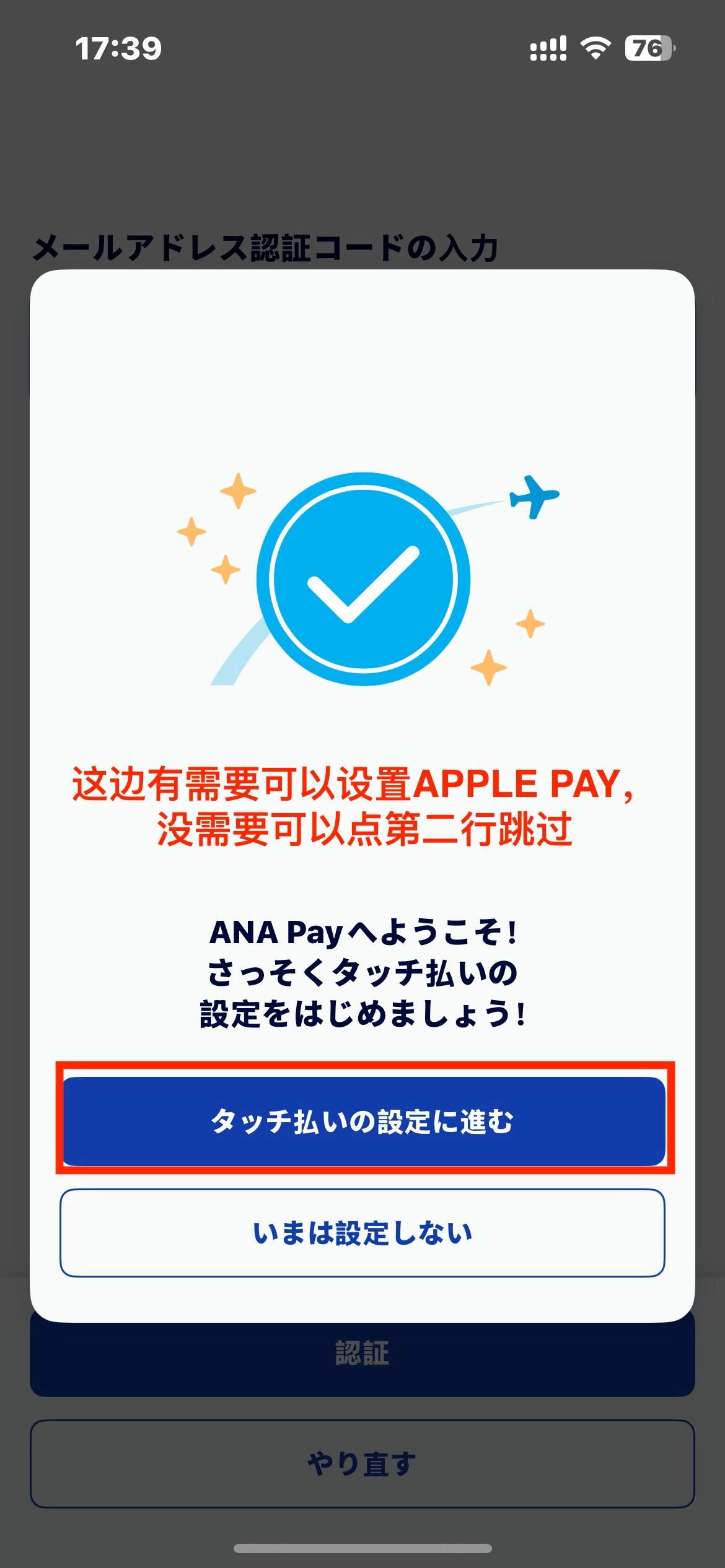The height and width of the screenshot is (1568, 725).
Task: Proceed with タッチ払いの設定に進む button
Action: coord(363,1122)
